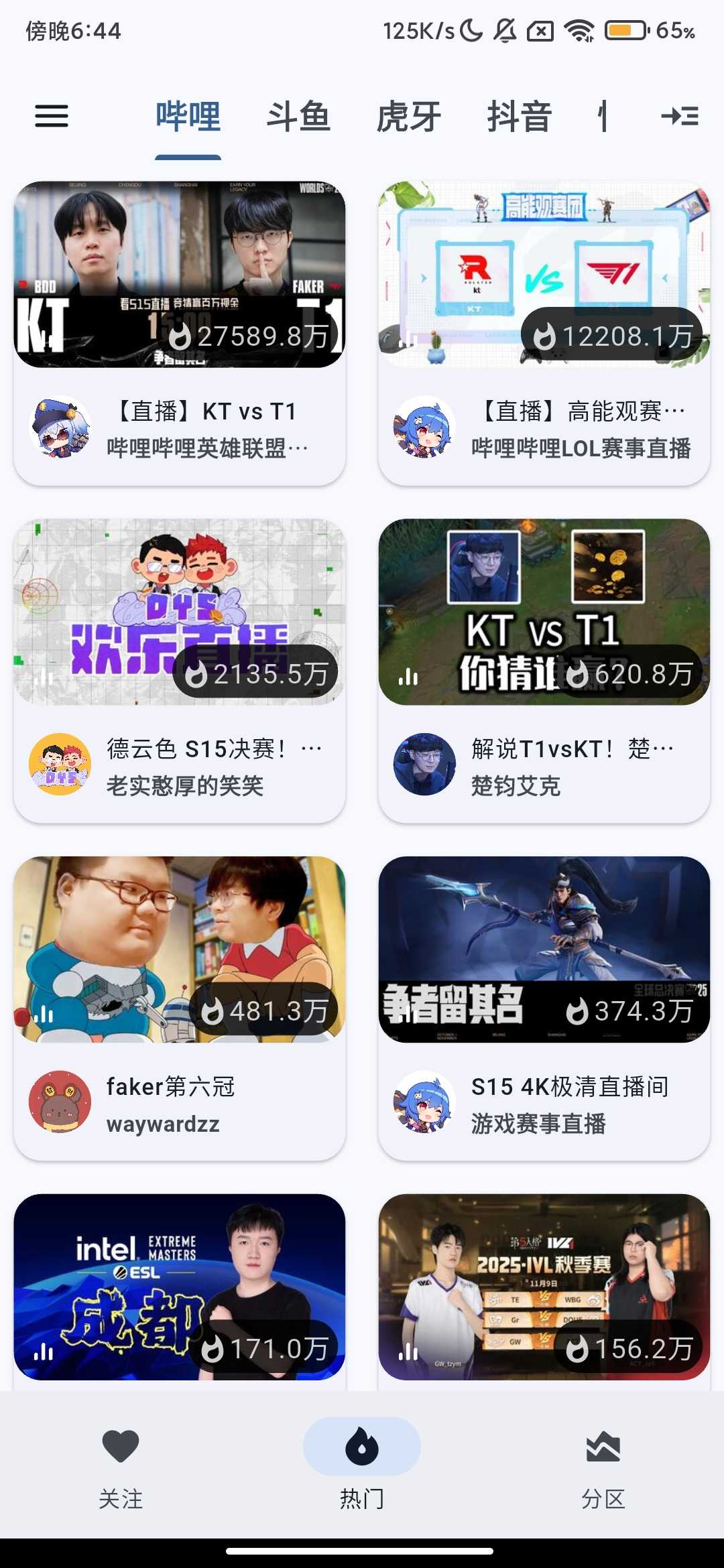Viewport: 724px width, 1568px height.
Task: Open the 【直播】KT vs T1 stream
Action: pos(180,333)
